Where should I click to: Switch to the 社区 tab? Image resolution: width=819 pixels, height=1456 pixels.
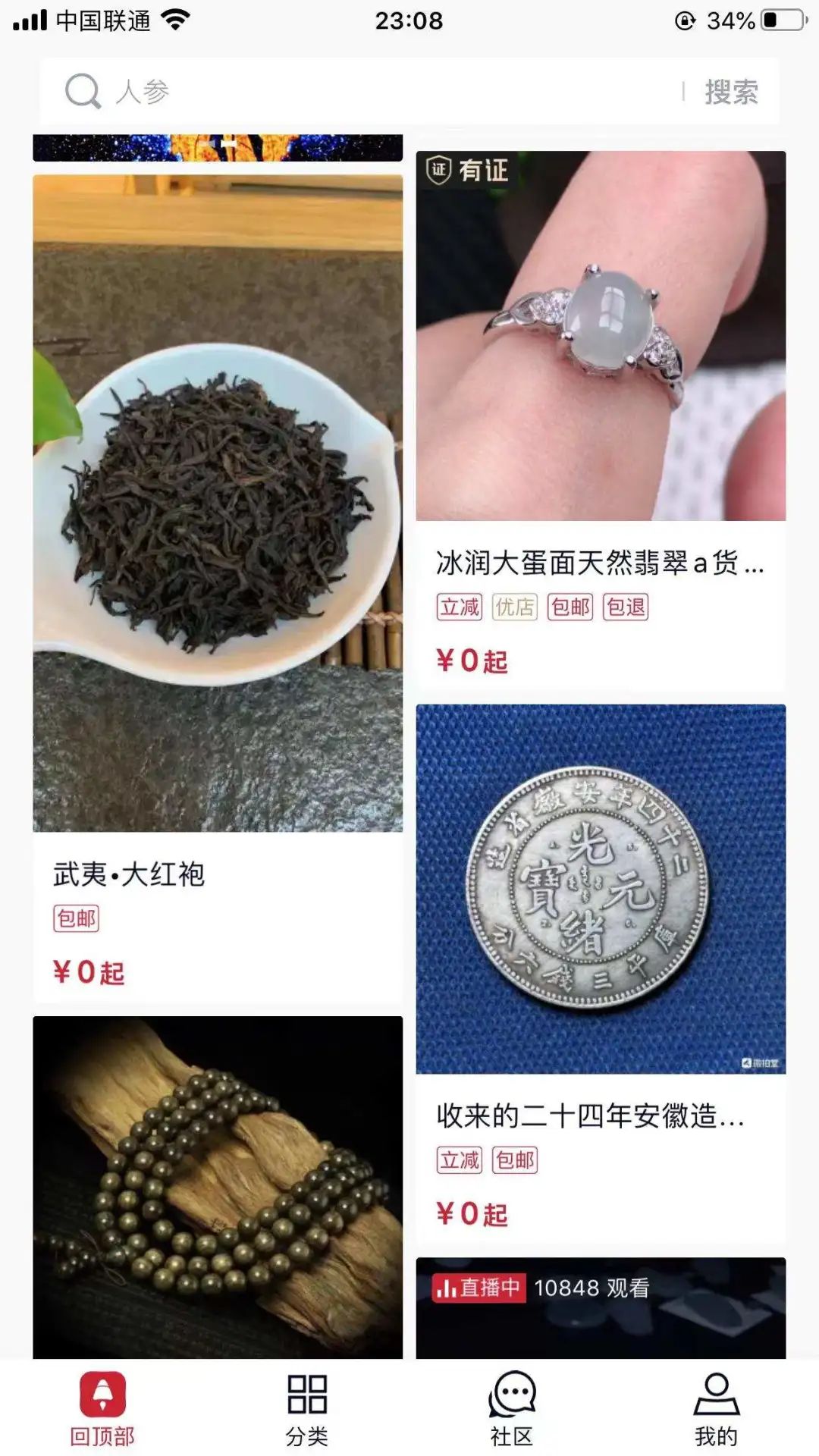(x=512, y=1409)
